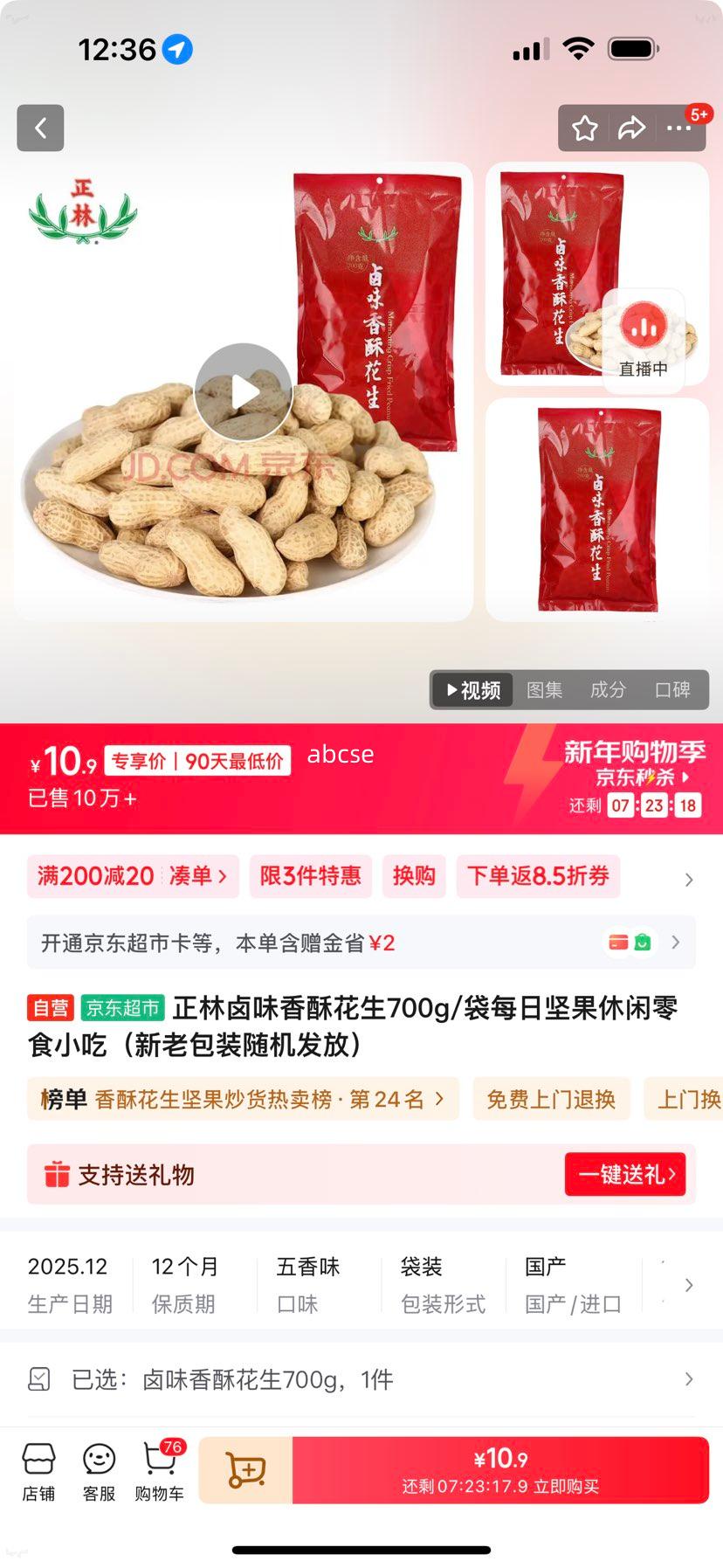The height and width of the screenshot is (1568, 723).
Task: Expand the 凑单 coupon details chevron
Action: click(x=221, y=876)
